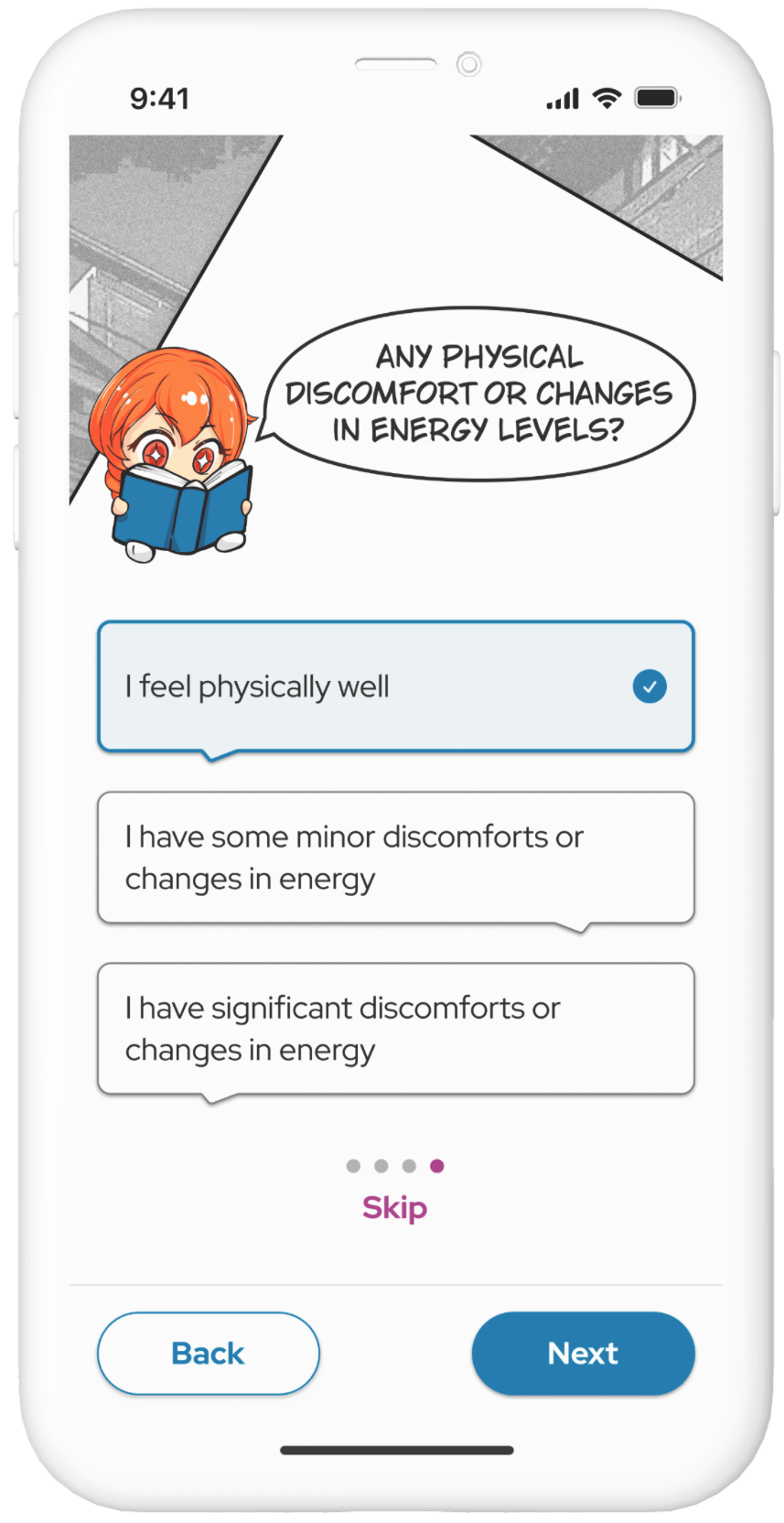The width and height of the screenshot is (784, 1523).
Task: Go back to the previous question
Action: click(x=209, y=1354)
